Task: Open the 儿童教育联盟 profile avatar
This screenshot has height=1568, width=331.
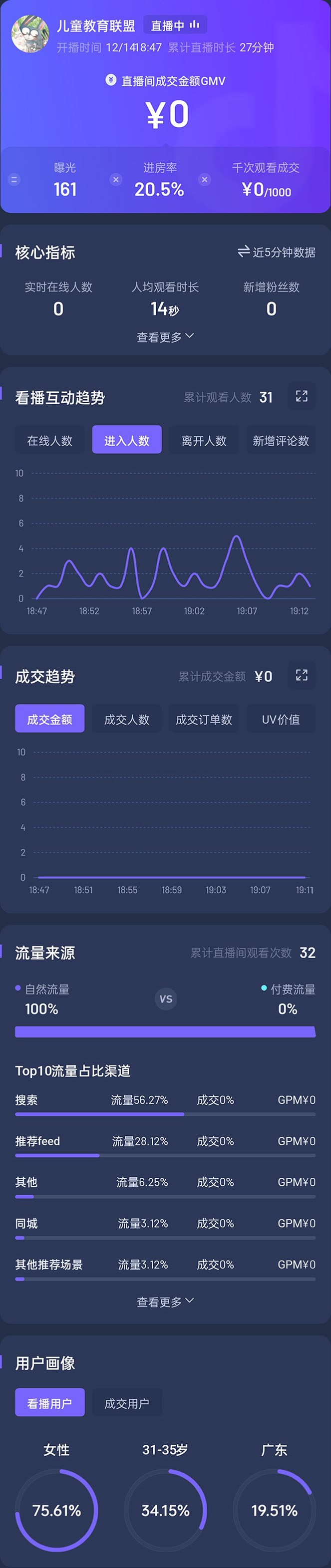Action: pyautogui.click(x=30, y=34)
